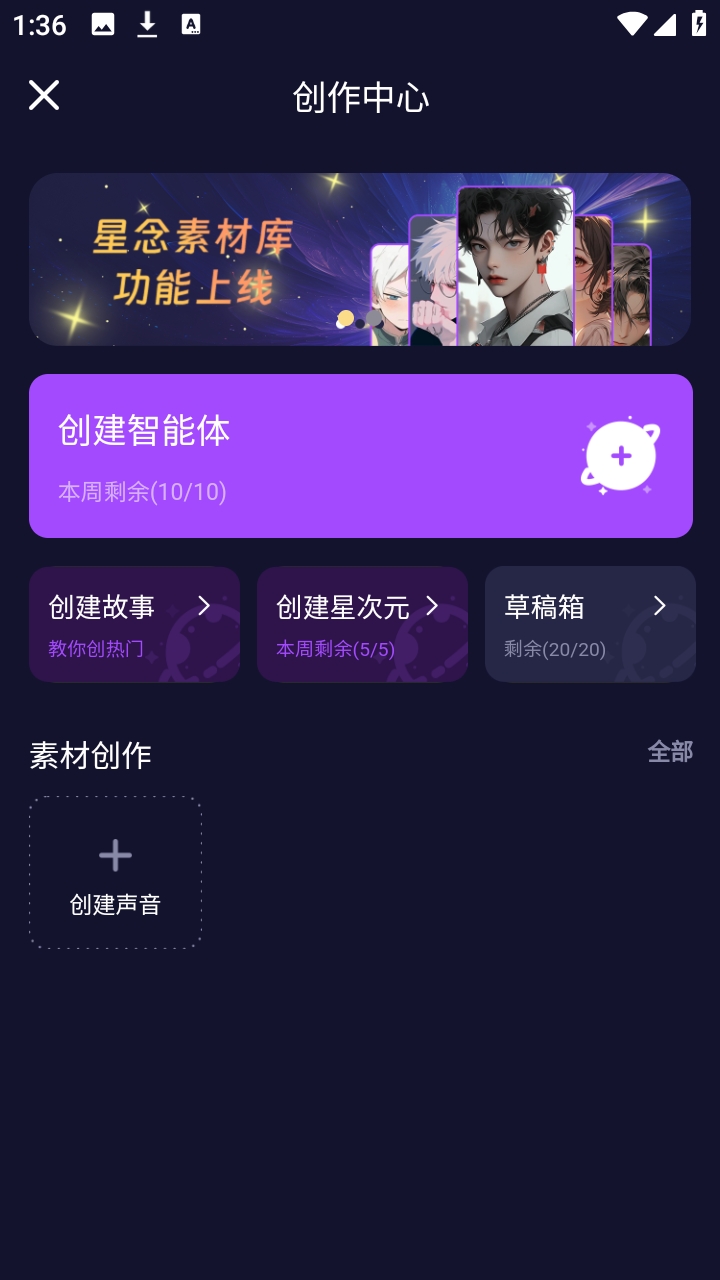Open 创建故事

(x=134, y=624)
